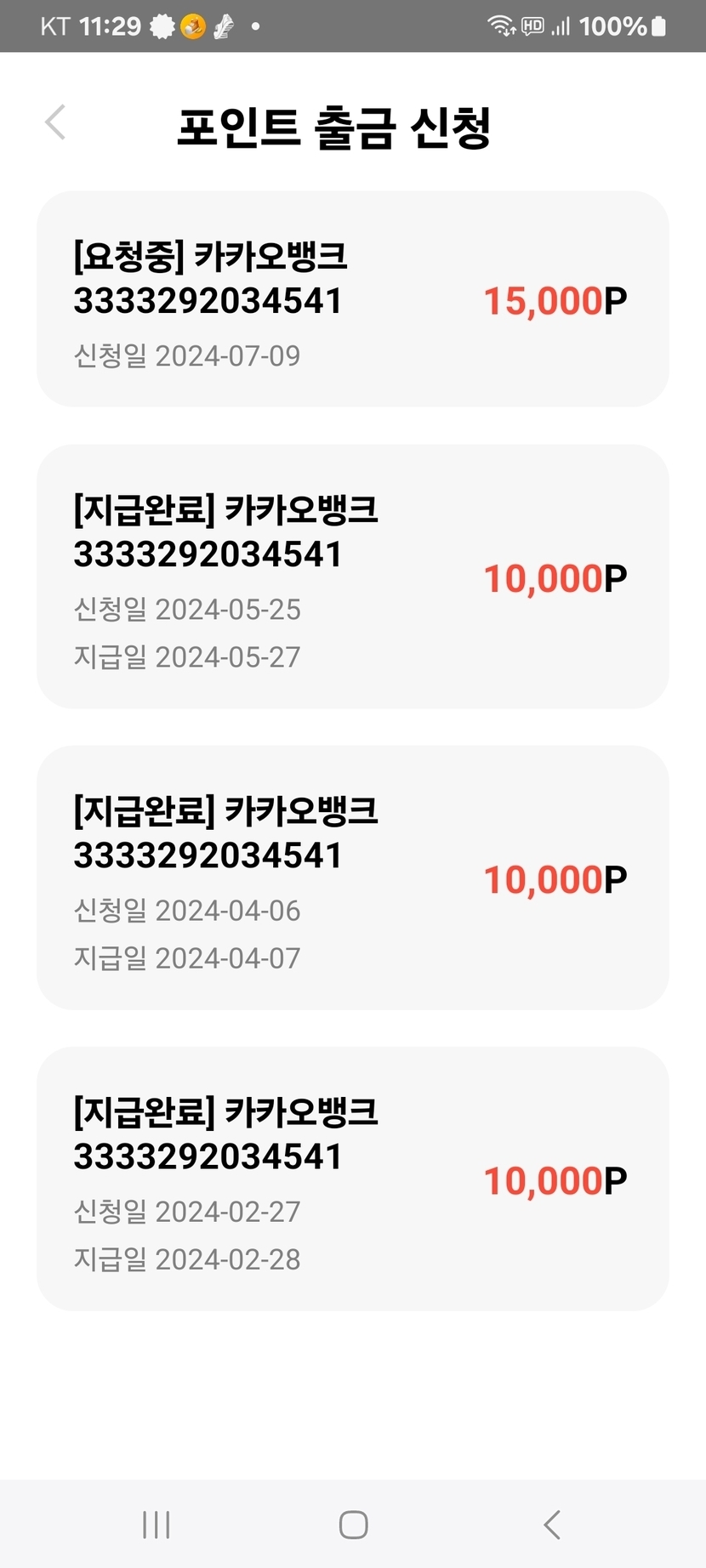Tap the system home button
Image resolution: width=706 pixels, height=1568 pixels.
353,1525
